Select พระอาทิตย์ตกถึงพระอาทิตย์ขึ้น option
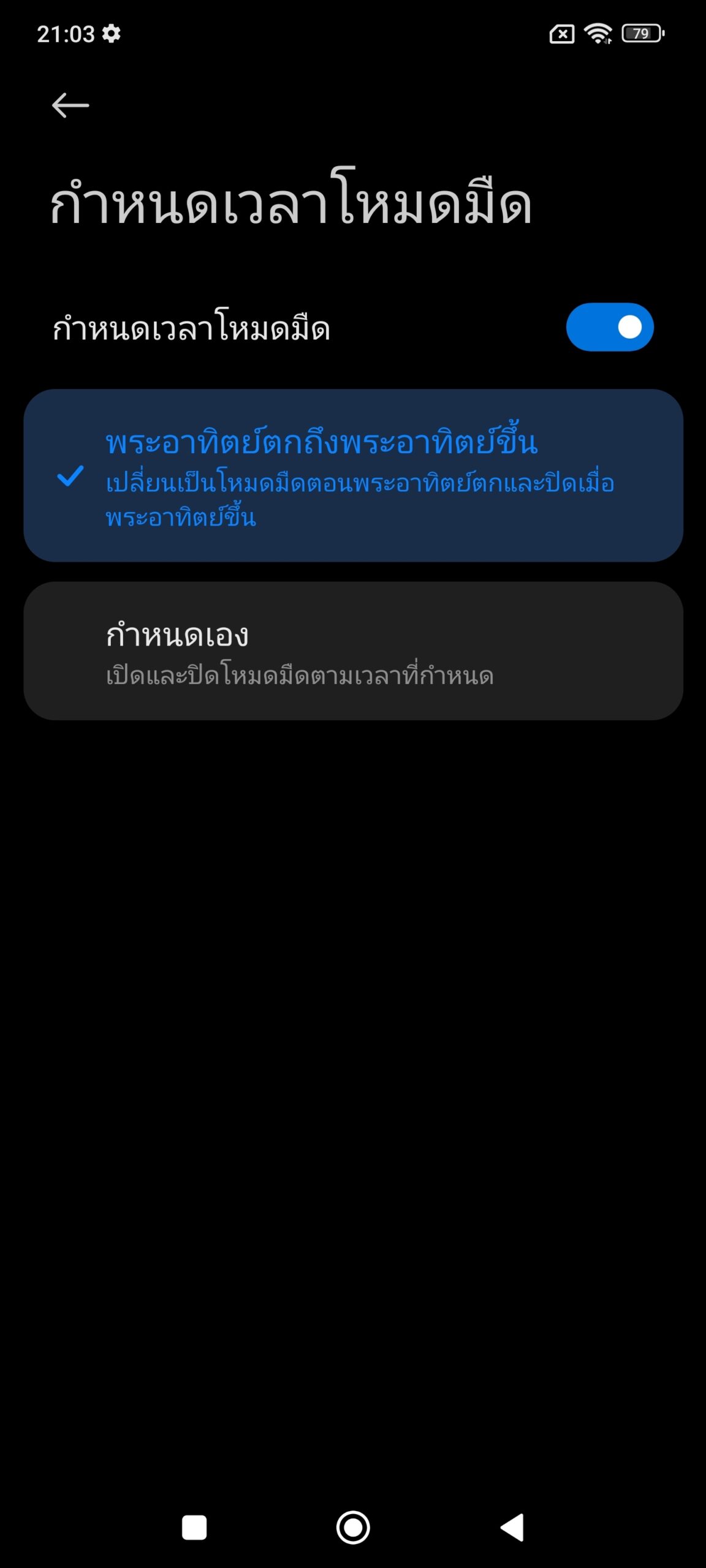 tap(353, 475)
